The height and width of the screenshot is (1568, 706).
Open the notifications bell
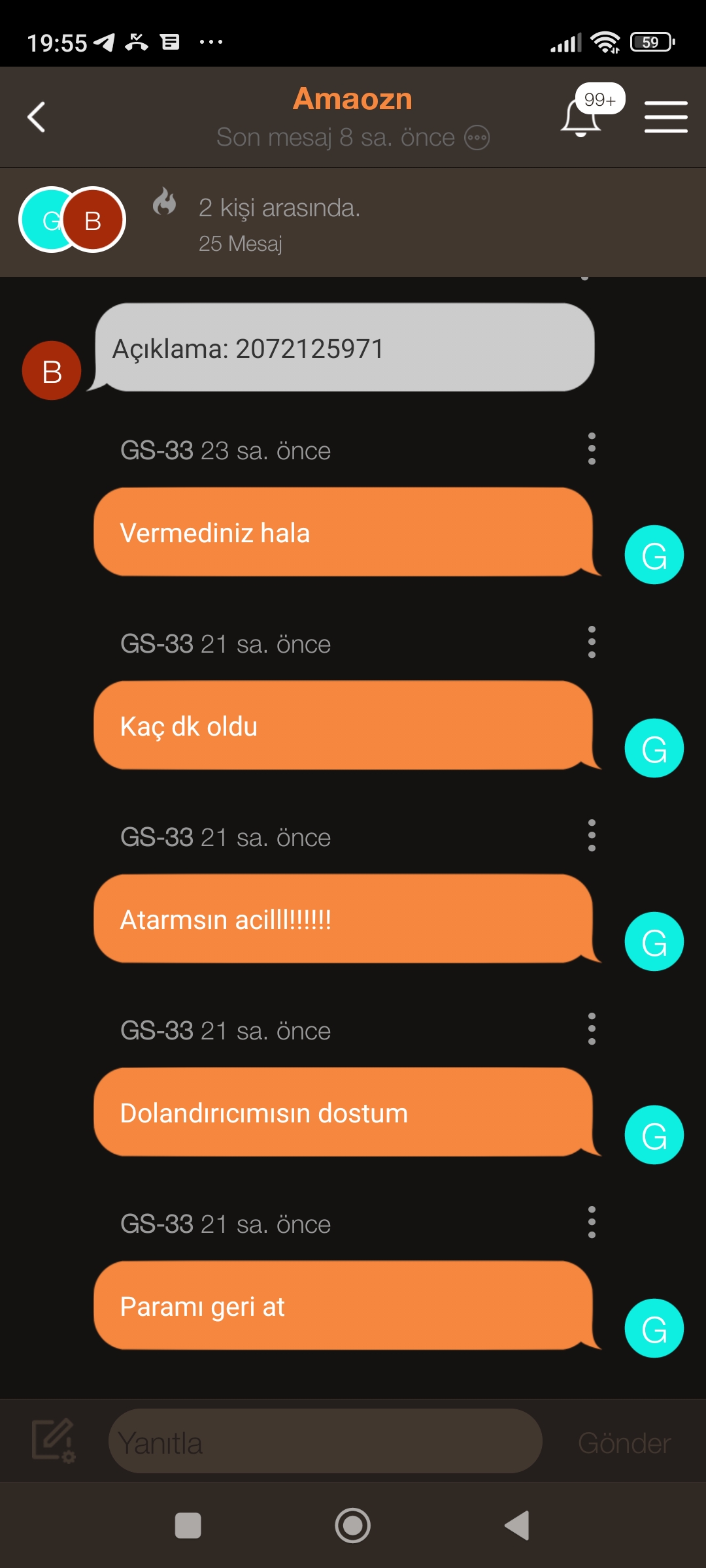581,118
